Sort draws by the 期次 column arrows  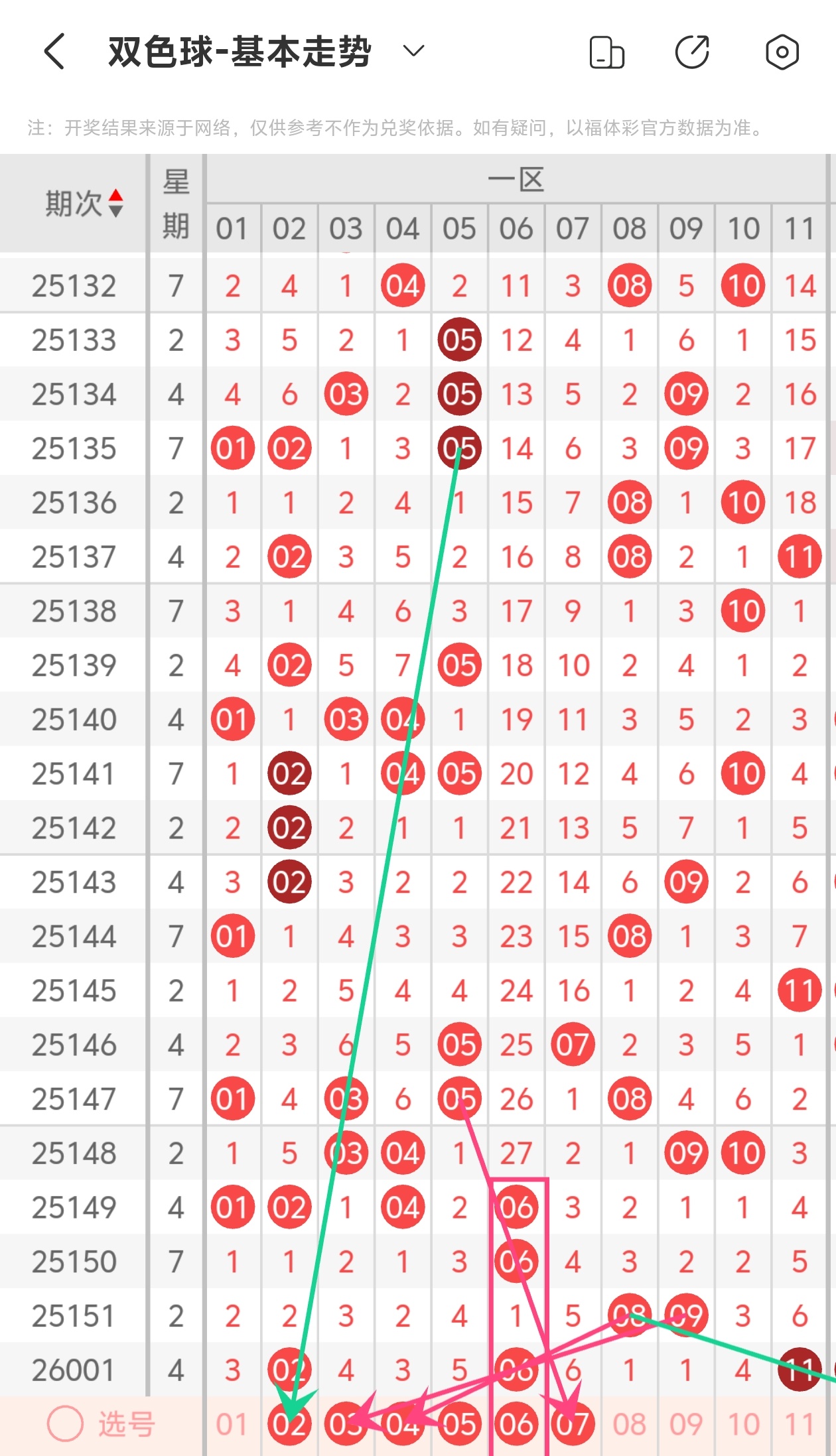[x=115, y=203]
